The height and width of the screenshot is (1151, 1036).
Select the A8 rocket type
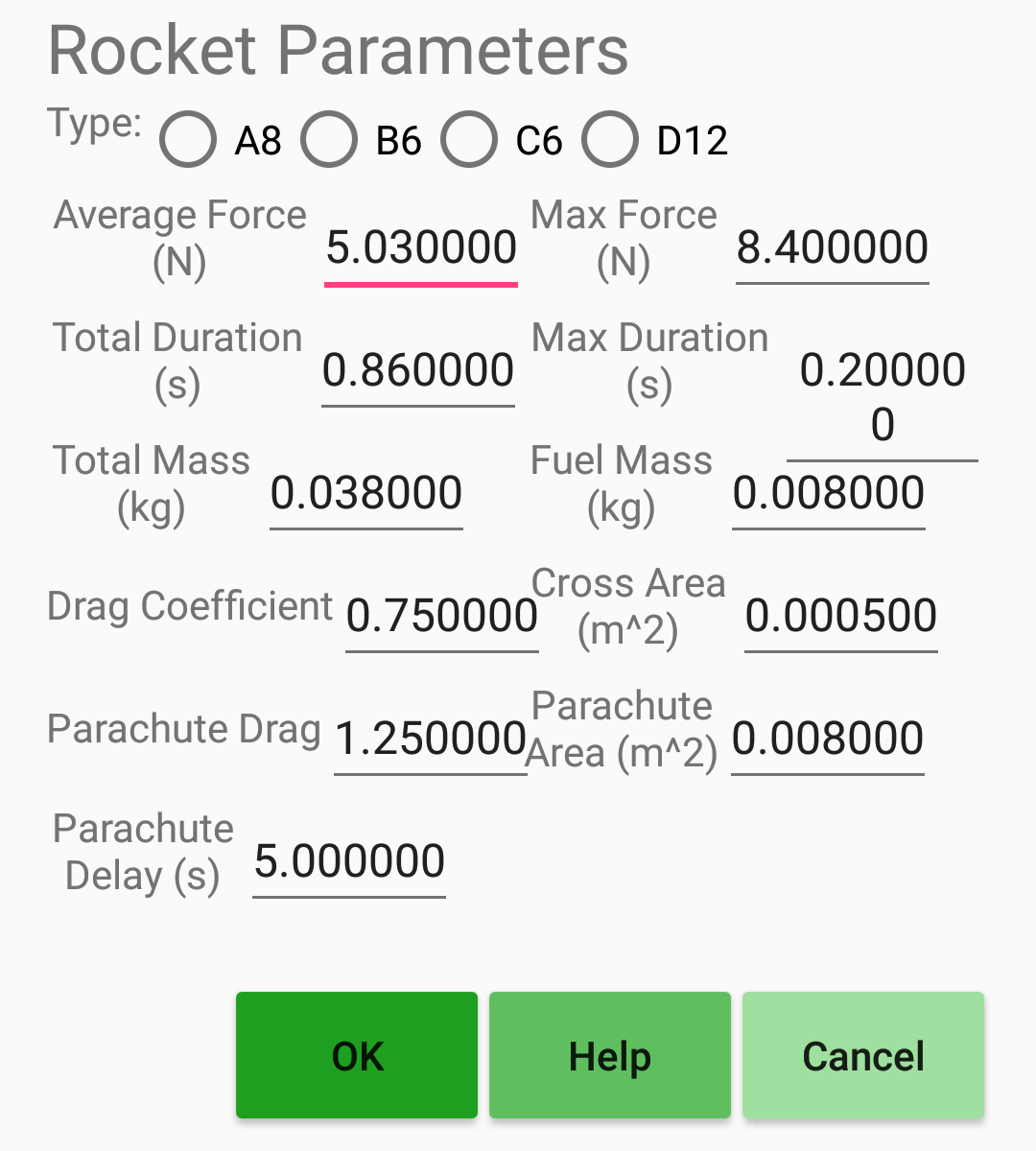(x=188, y=140)
